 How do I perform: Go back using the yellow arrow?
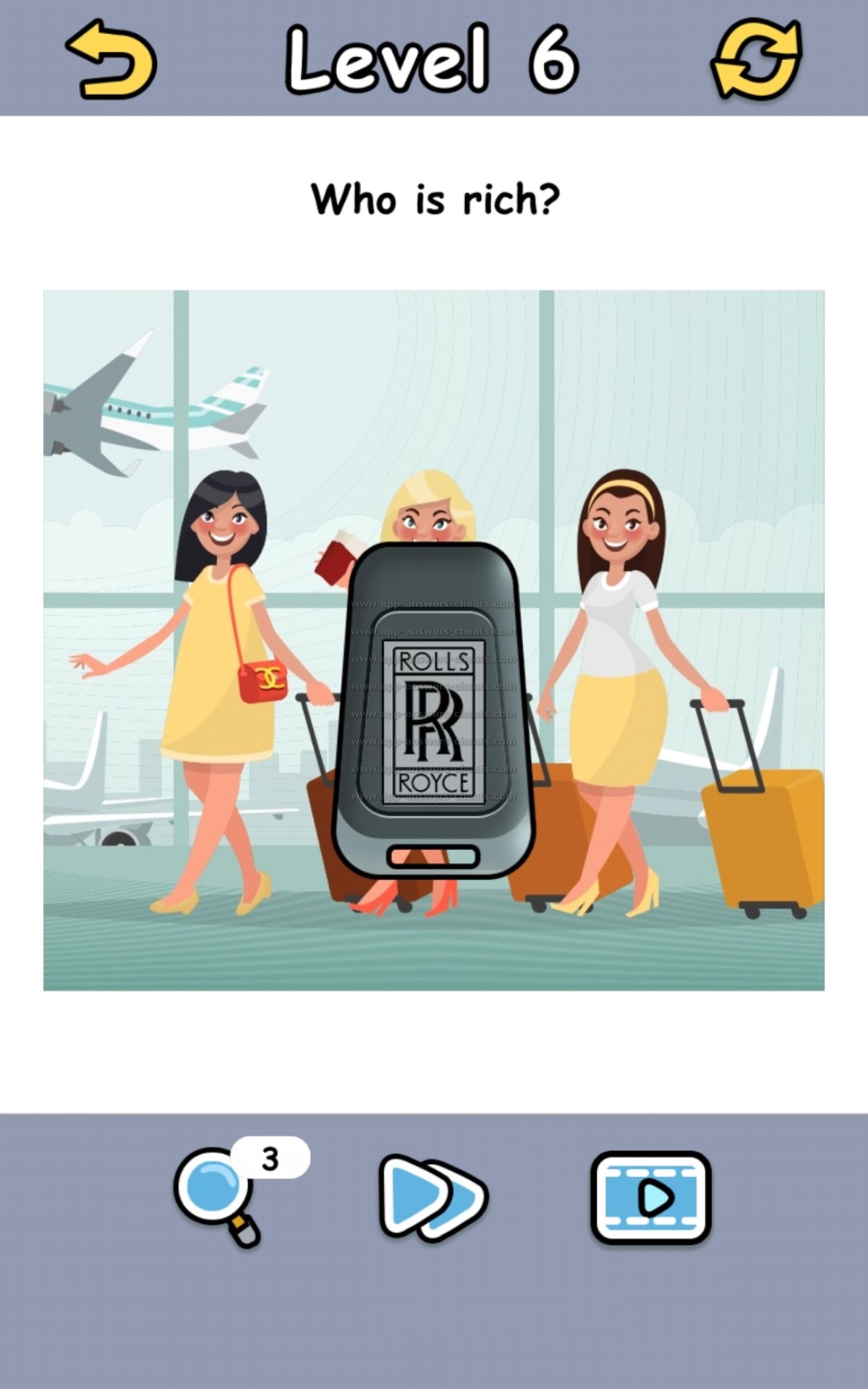point(112,59)
